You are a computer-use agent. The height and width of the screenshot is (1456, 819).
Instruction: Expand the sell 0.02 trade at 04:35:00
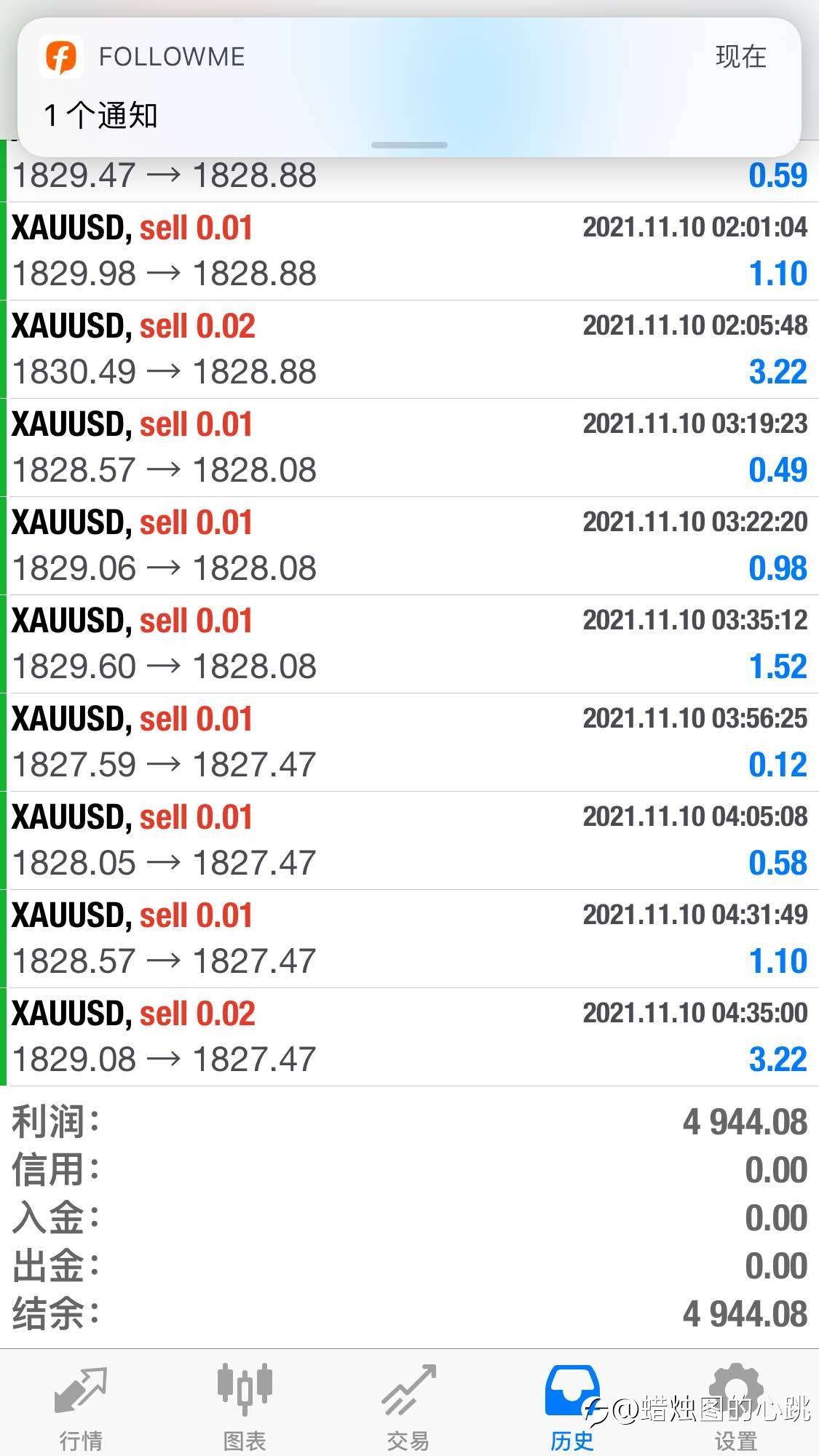point(409,1037)
